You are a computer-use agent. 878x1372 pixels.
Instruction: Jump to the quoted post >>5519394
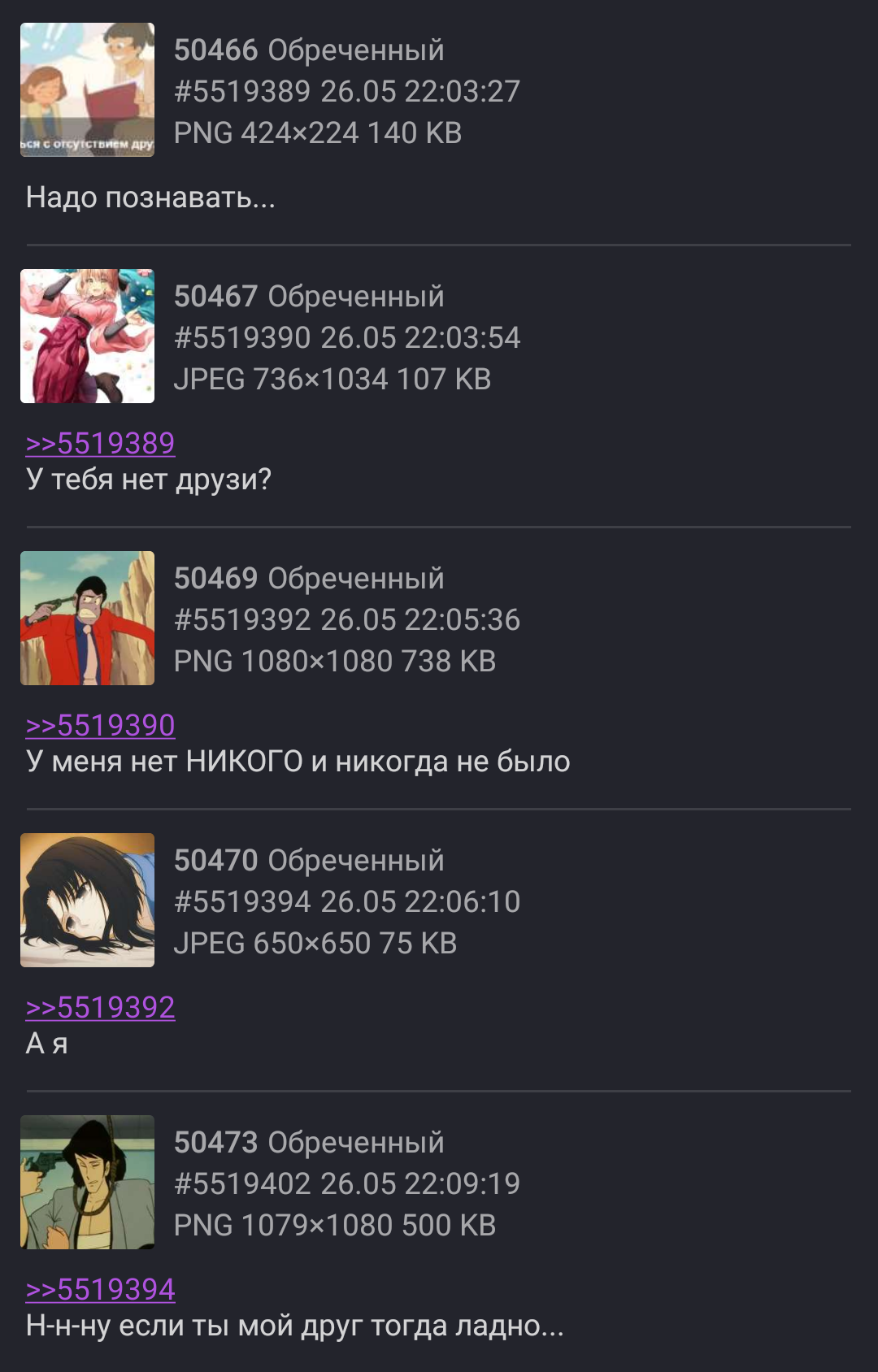pos(100,1290)
